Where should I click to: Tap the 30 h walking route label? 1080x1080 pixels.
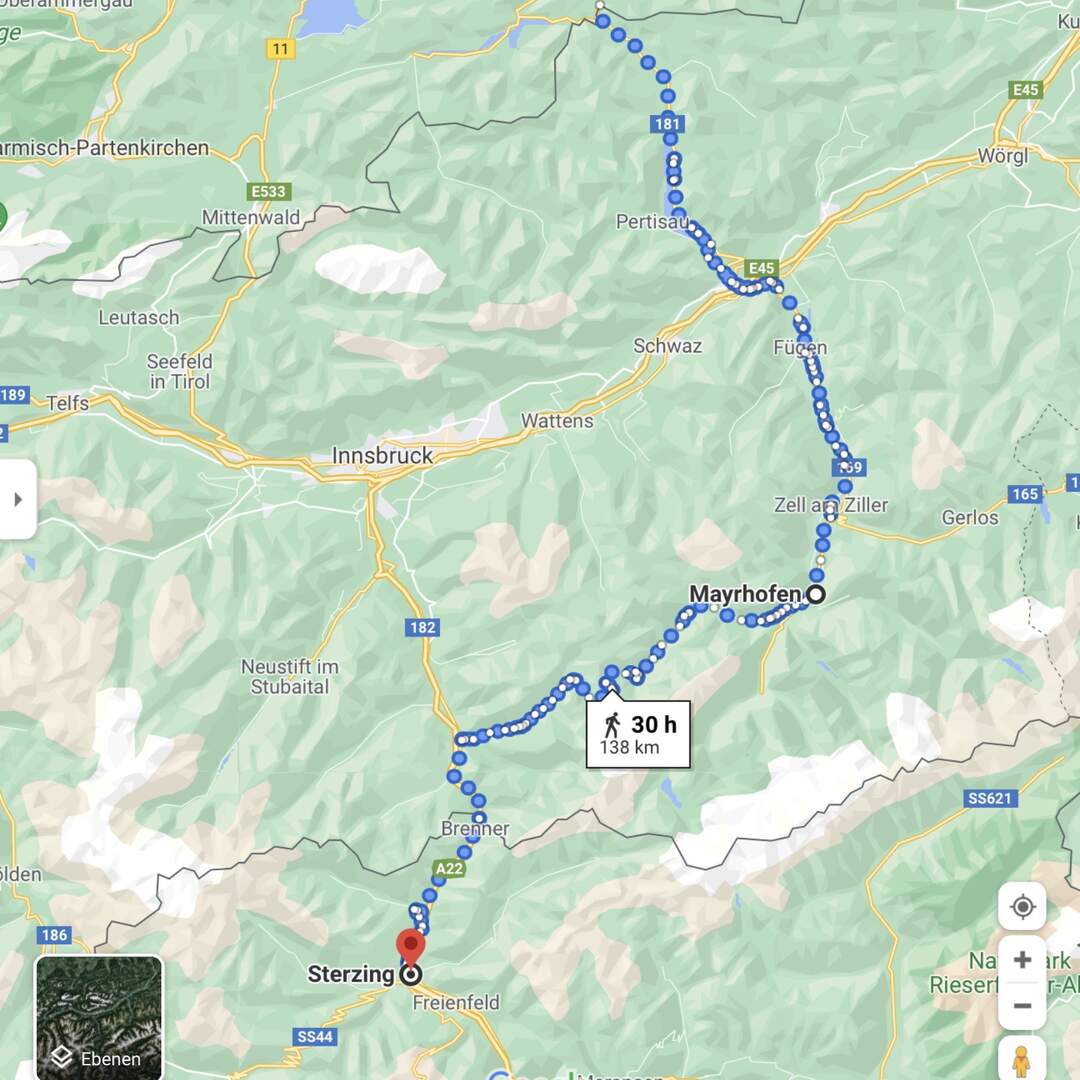tap(638, 734)
